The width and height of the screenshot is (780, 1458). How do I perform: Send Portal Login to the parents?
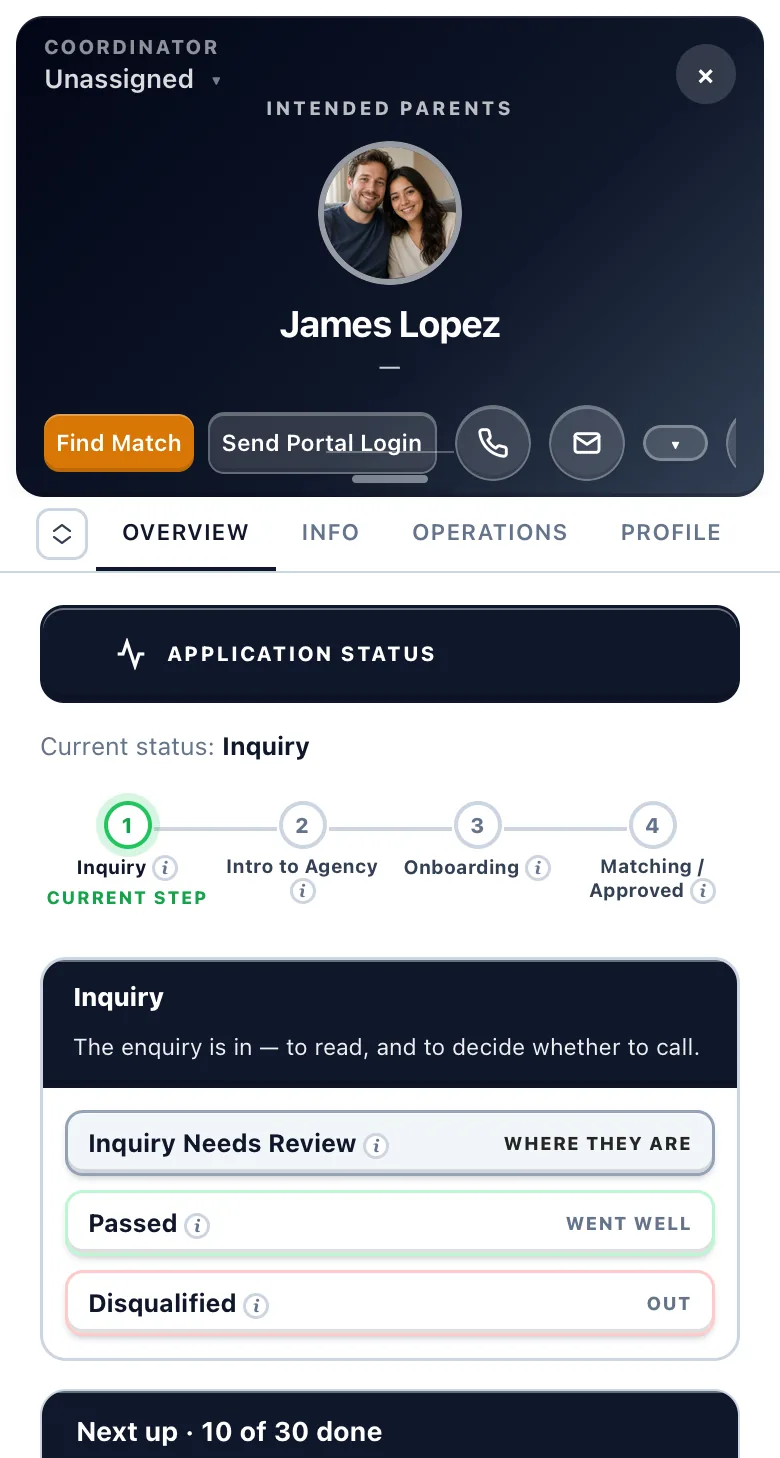(x=322, y=443)
